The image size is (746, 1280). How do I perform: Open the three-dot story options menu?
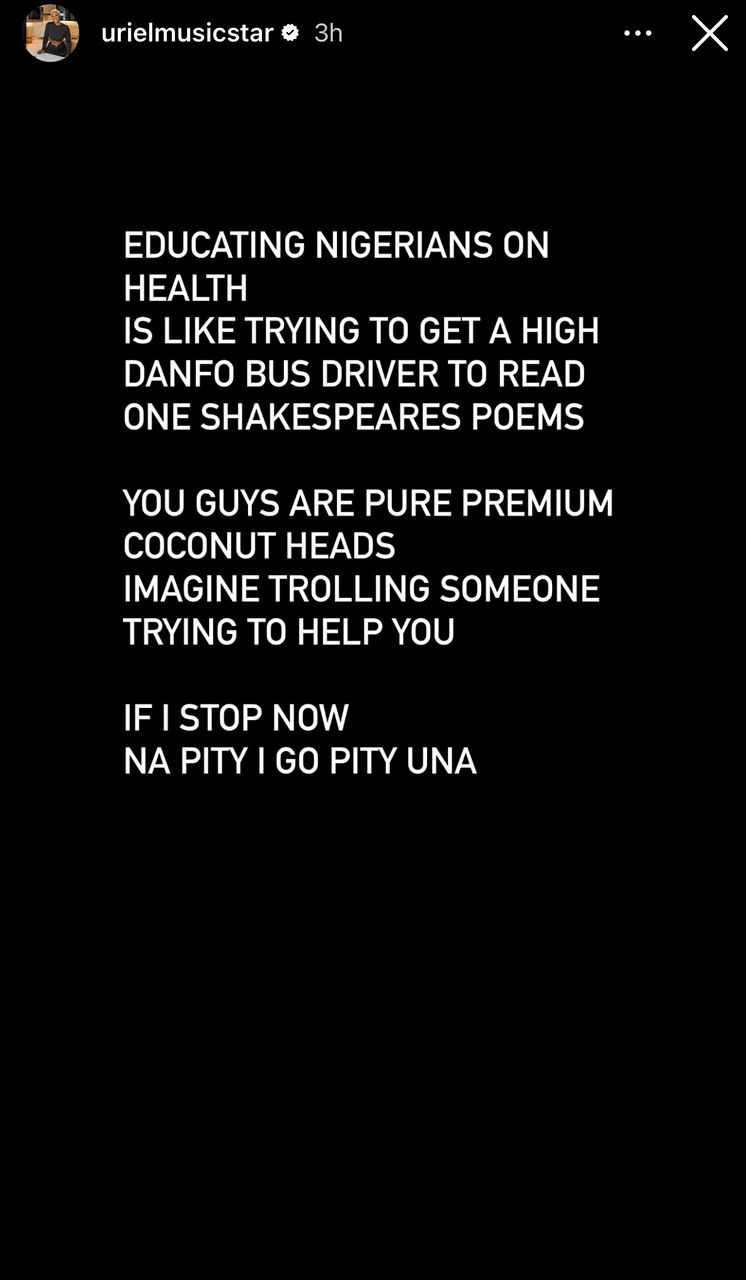tap(637, 33)
